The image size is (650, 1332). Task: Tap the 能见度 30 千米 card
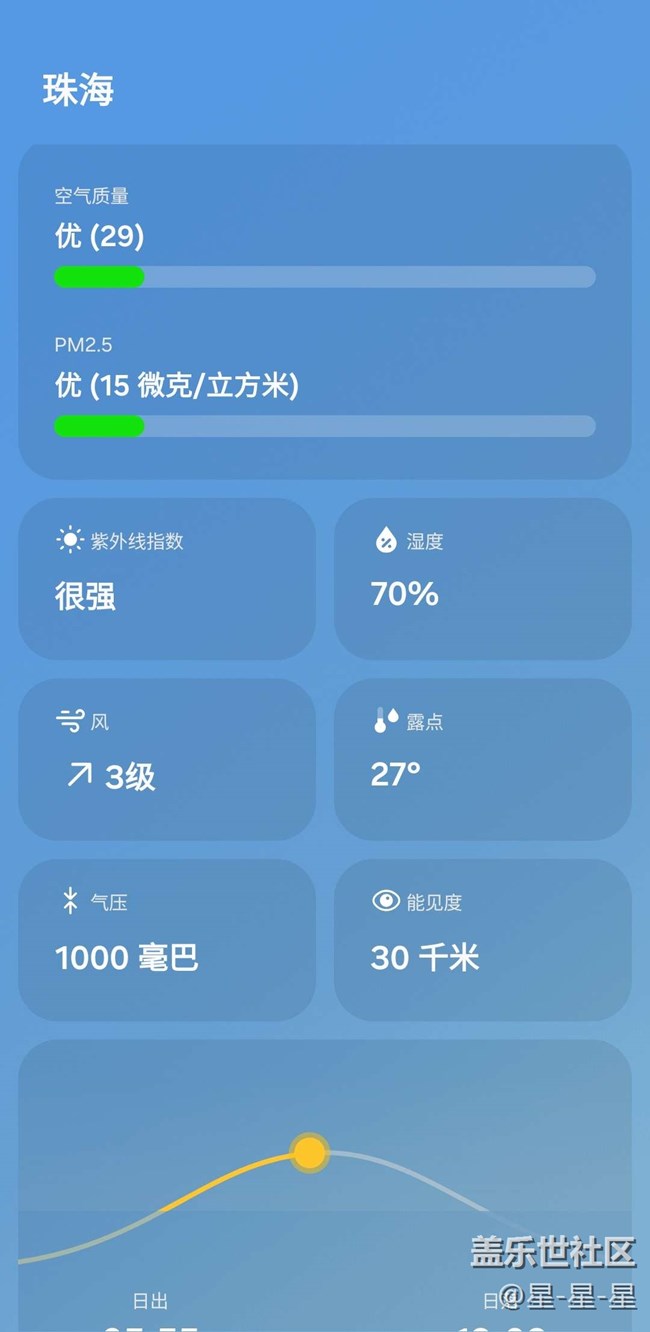click(483, 940)
